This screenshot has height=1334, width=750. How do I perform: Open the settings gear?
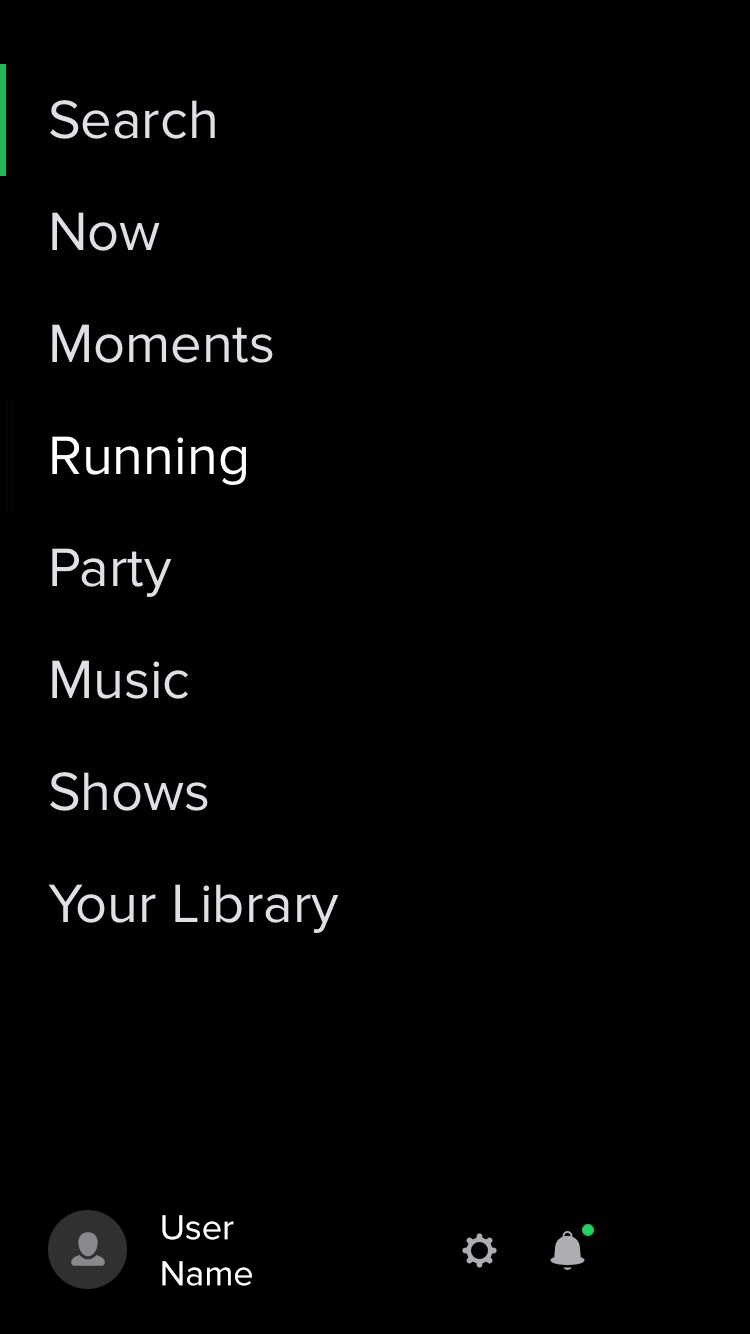479,1251
